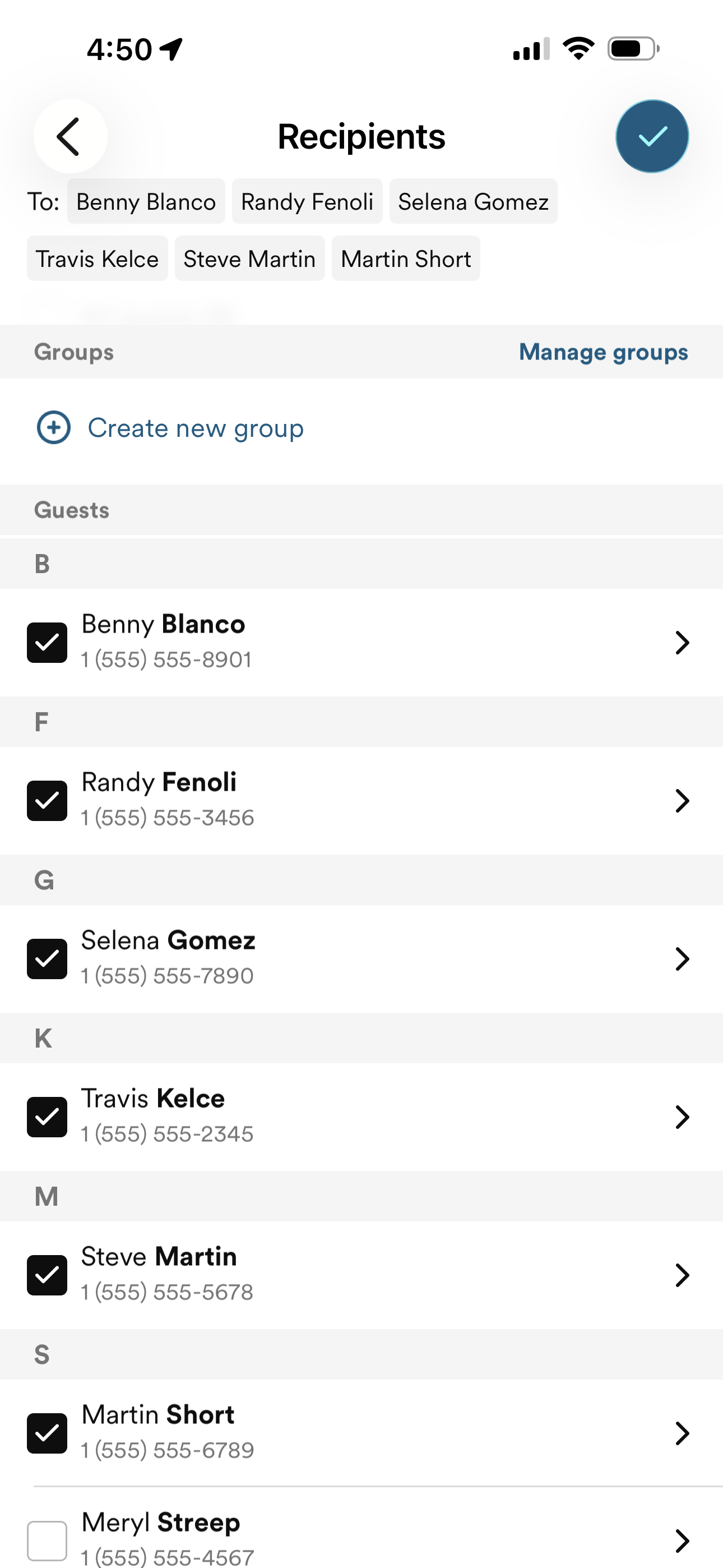Image resolution: width=723 pixels, height=1568 pixels.
Task: Go back from the Recipients screen
Action: (69, 136)
